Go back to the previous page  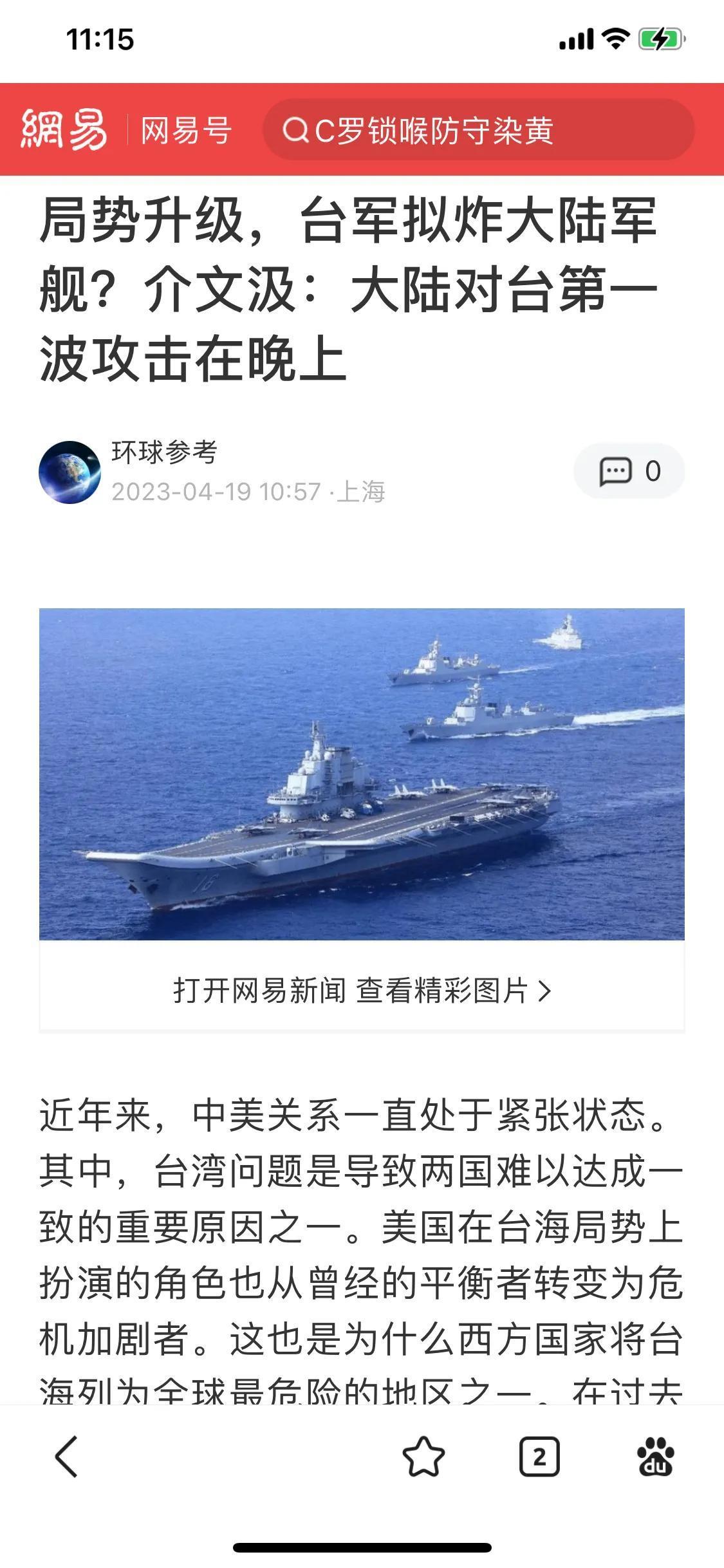tap(66, 1457)
